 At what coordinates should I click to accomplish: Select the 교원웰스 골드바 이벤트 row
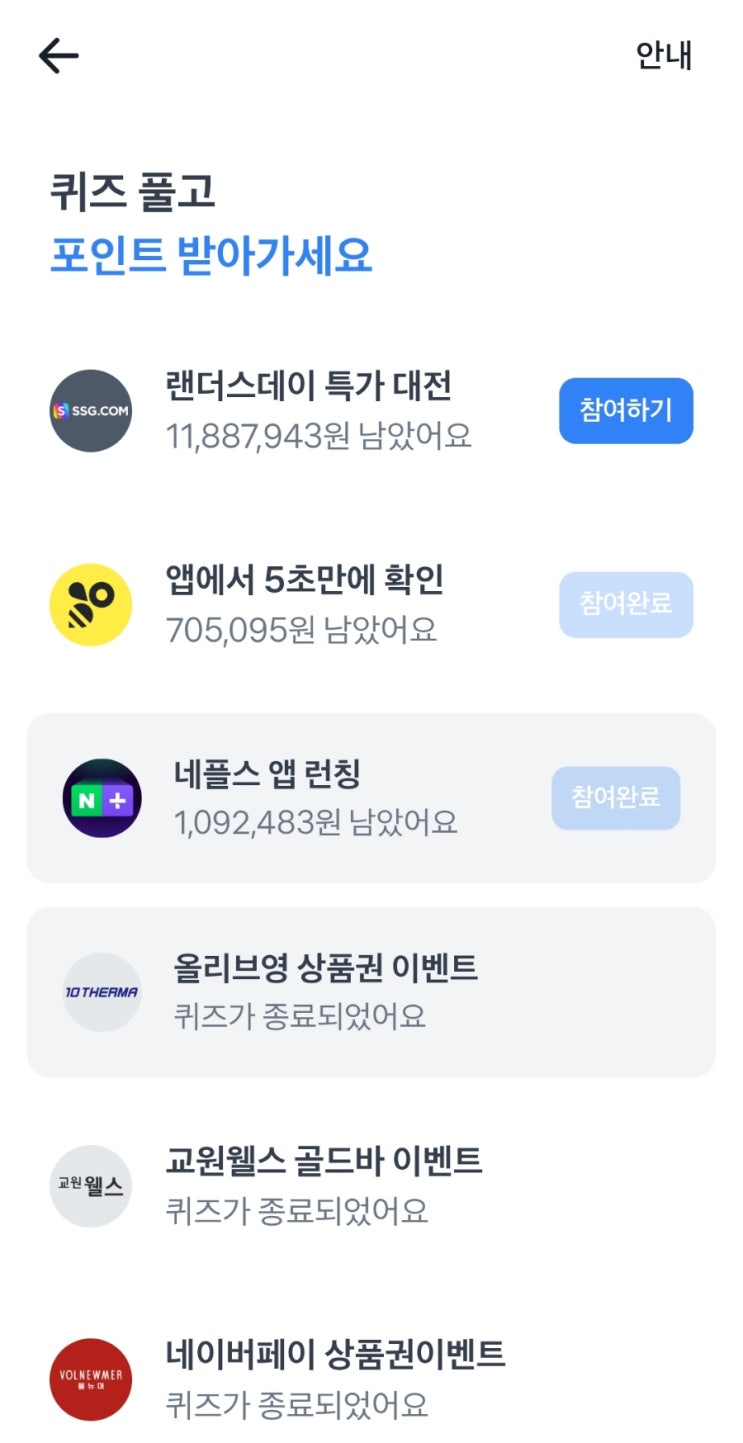(x=323, y=1185)
